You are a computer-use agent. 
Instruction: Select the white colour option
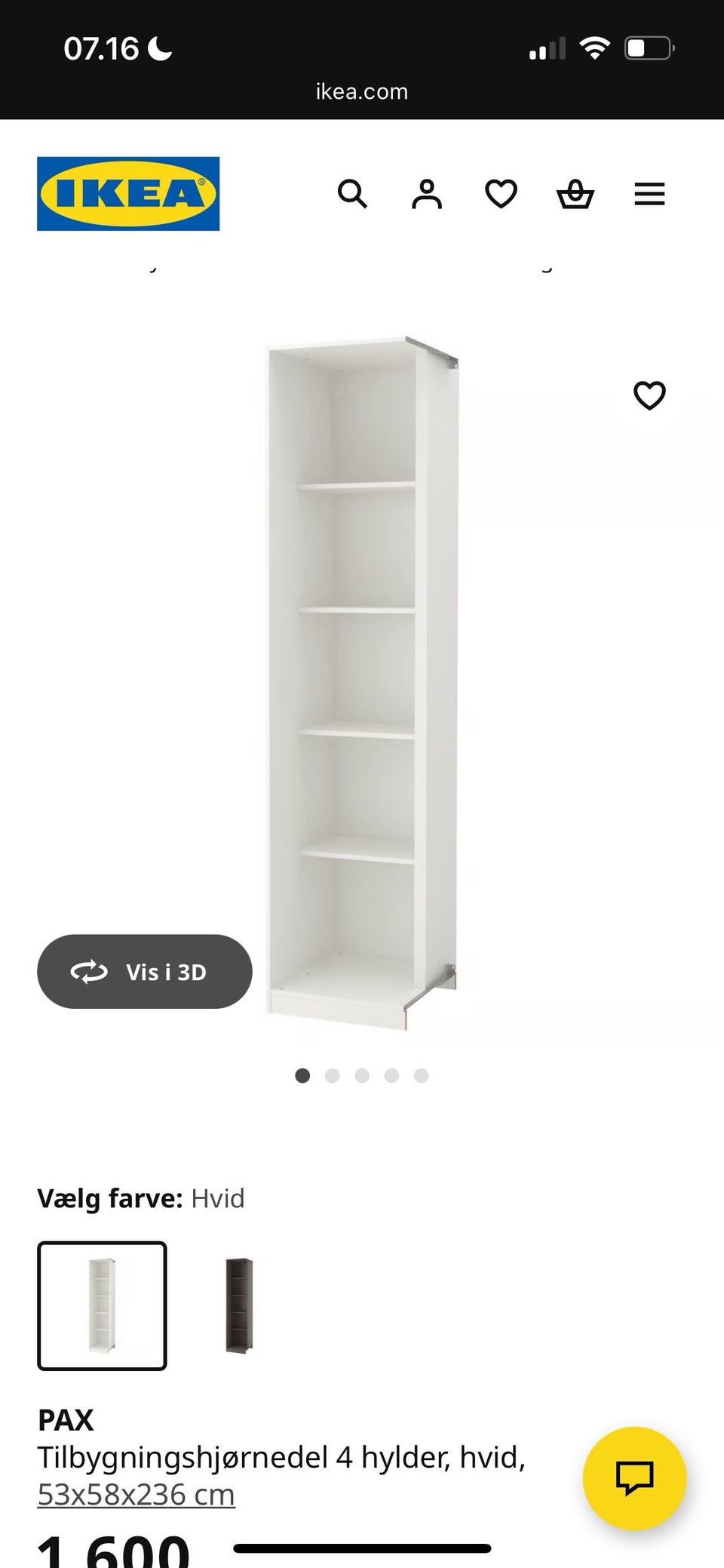(x=102, y=1305)
